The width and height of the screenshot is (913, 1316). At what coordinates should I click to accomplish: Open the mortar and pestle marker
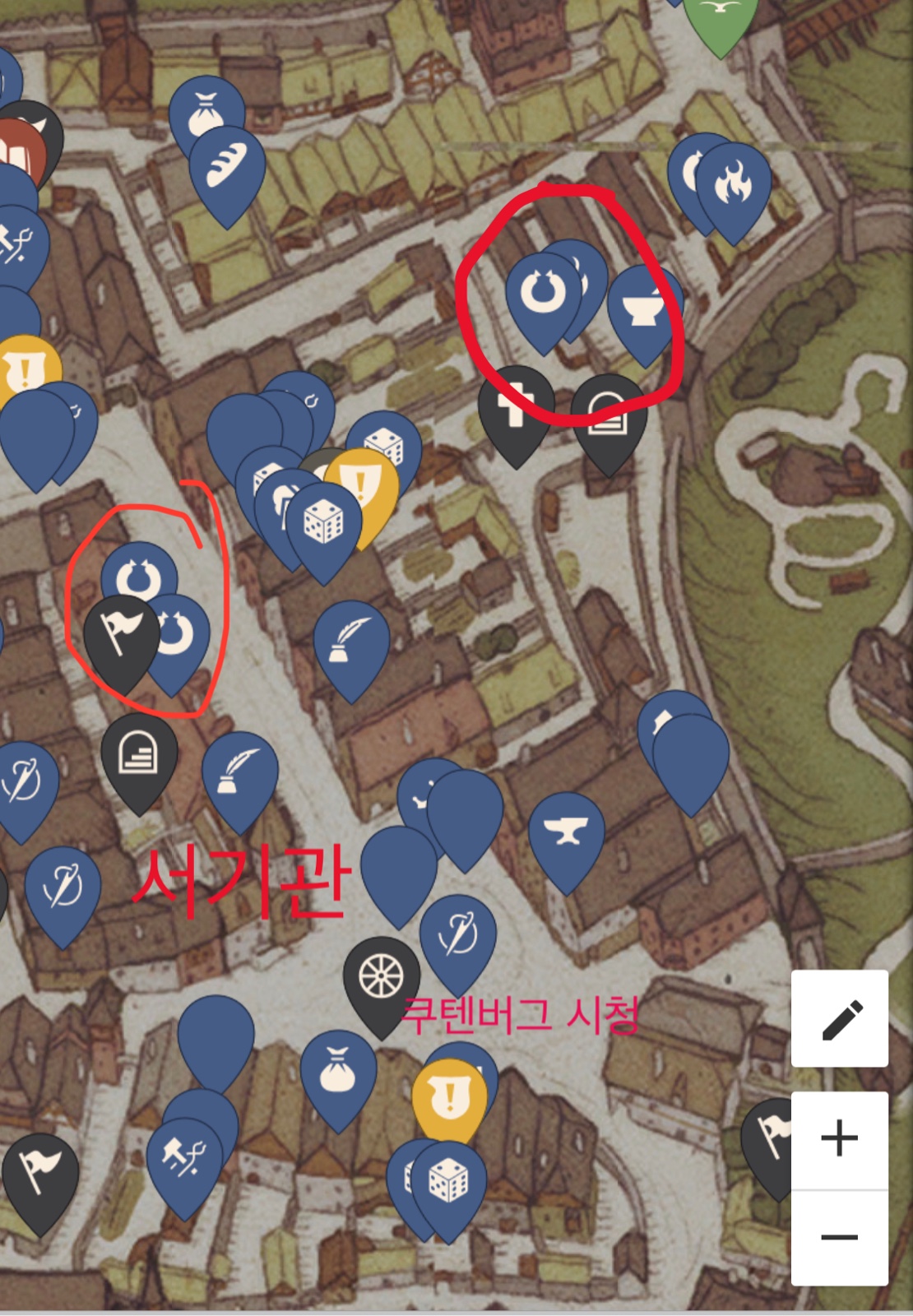click(645, 308)
